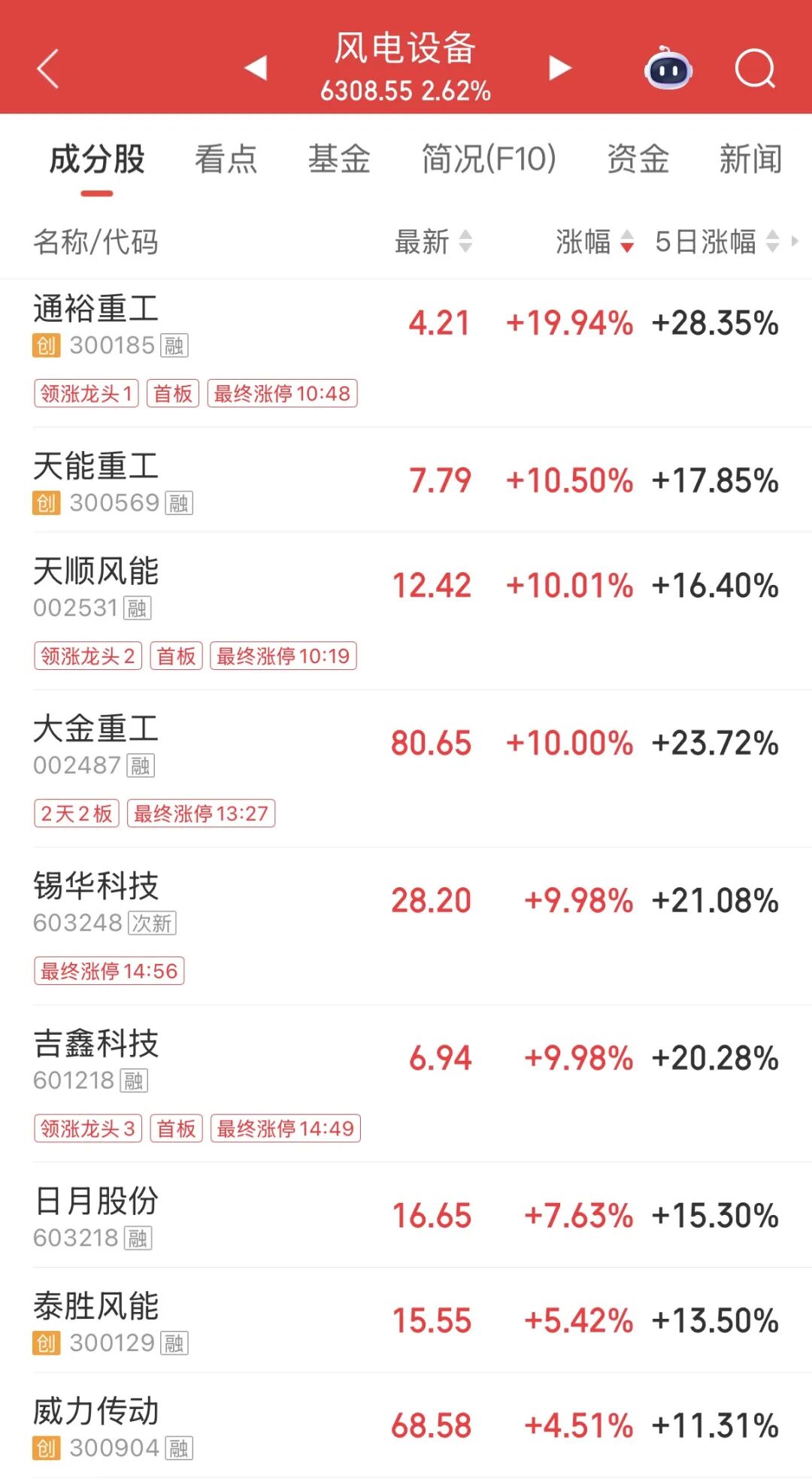This screenshot has width=812, height=1479.
Task: Open the search magnifier
Action: click(755, 69)
